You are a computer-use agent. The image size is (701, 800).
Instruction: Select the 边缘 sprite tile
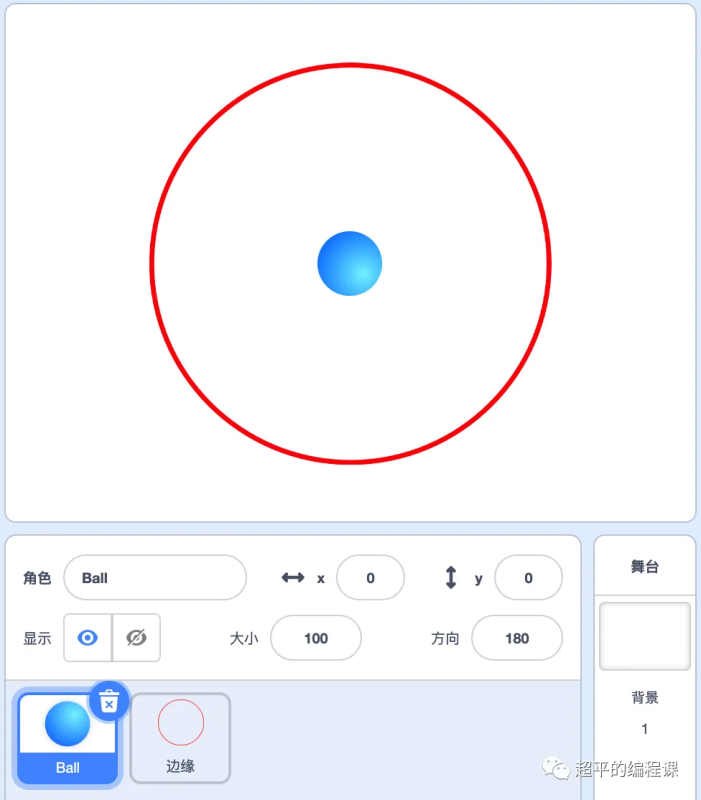pyautogui.click(x=180, y=738)
